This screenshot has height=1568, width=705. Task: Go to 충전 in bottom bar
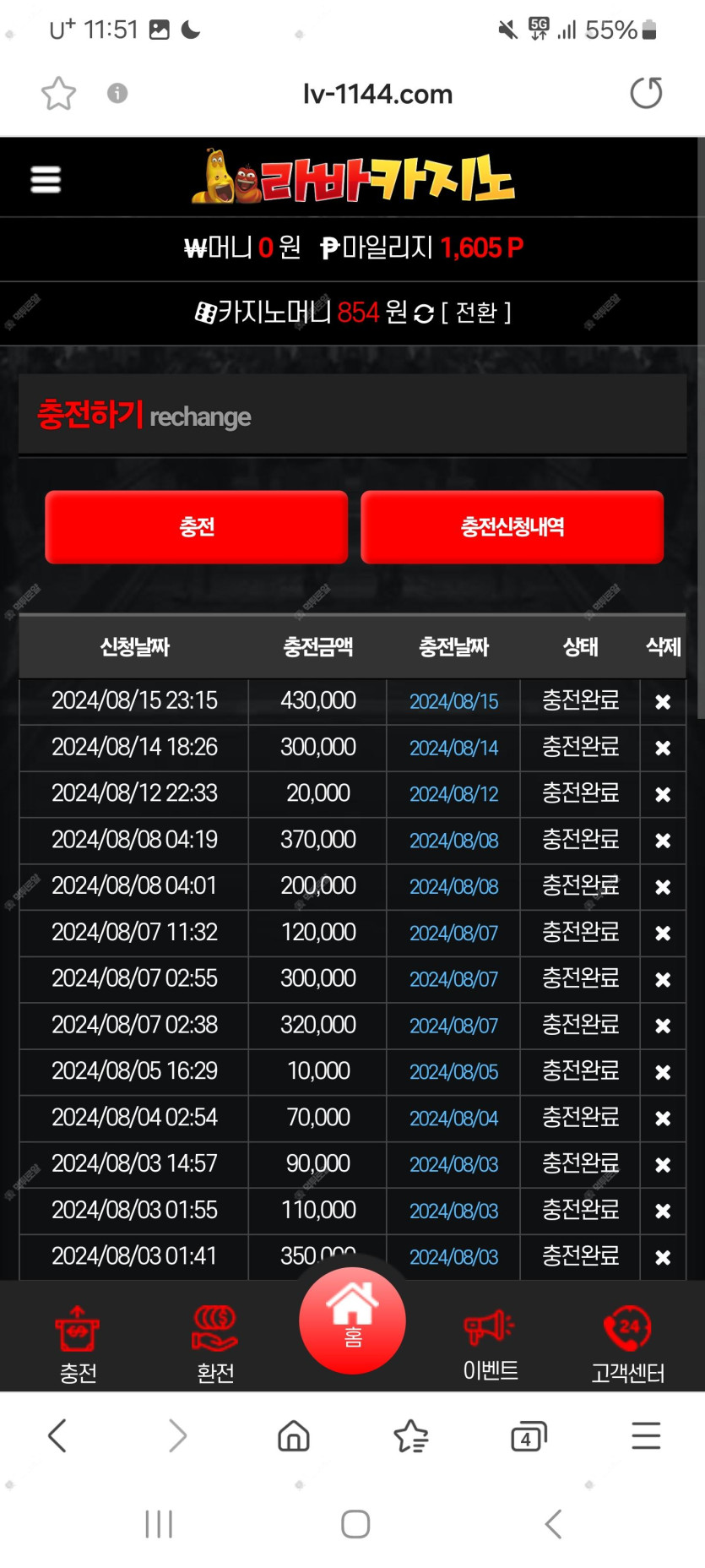[x=78, y=1343]
